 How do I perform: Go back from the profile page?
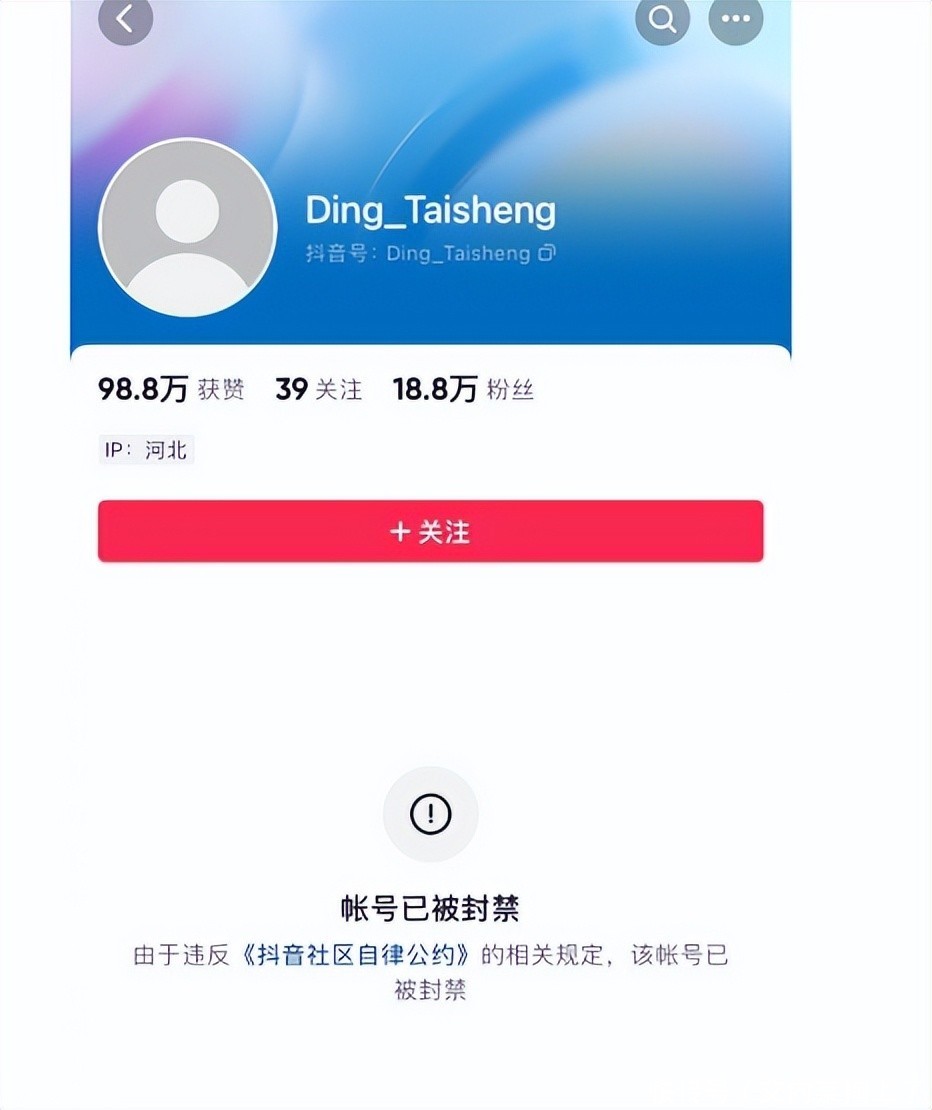pyautogui.click(x=125, y=19)
